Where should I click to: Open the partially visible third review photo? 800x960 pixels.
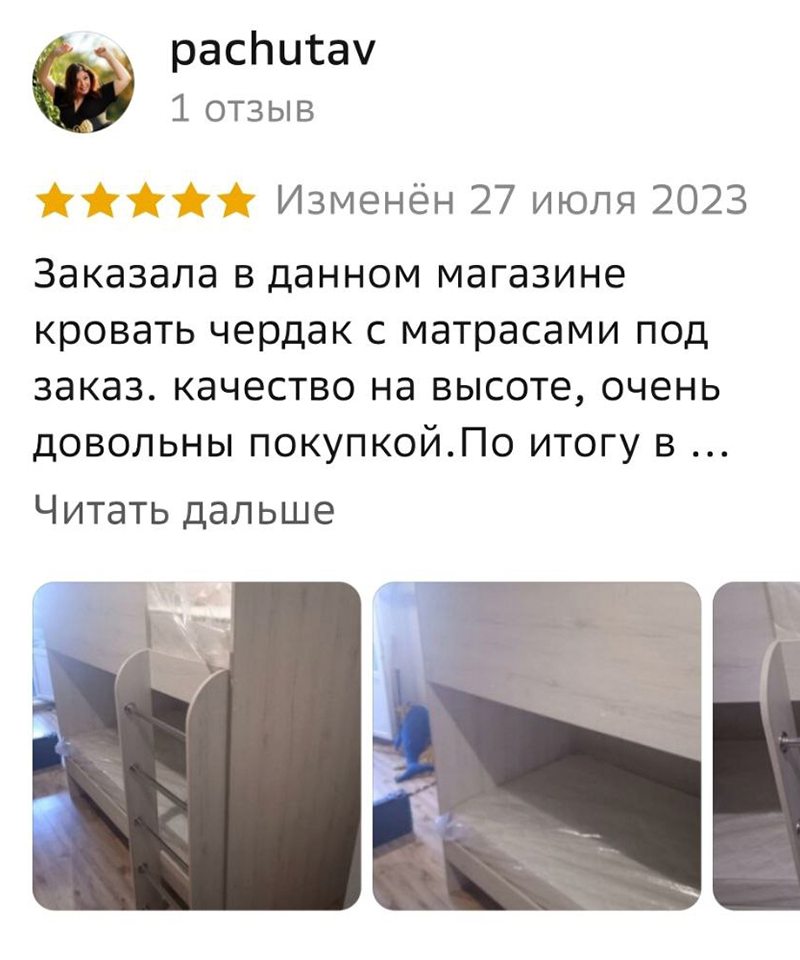point(757,746)
